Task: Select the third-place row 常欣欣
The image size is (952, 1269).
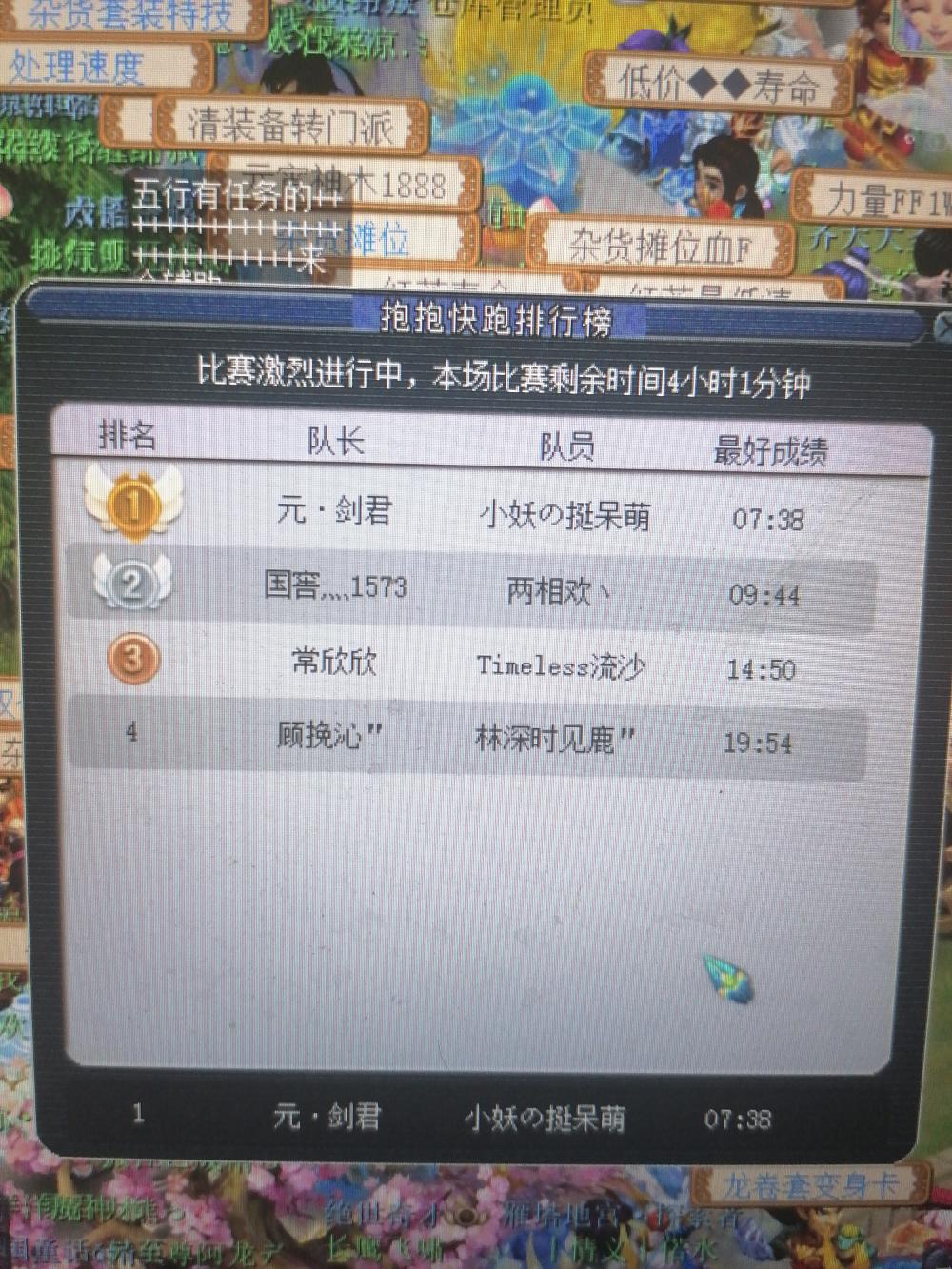Action: [476, 664]
